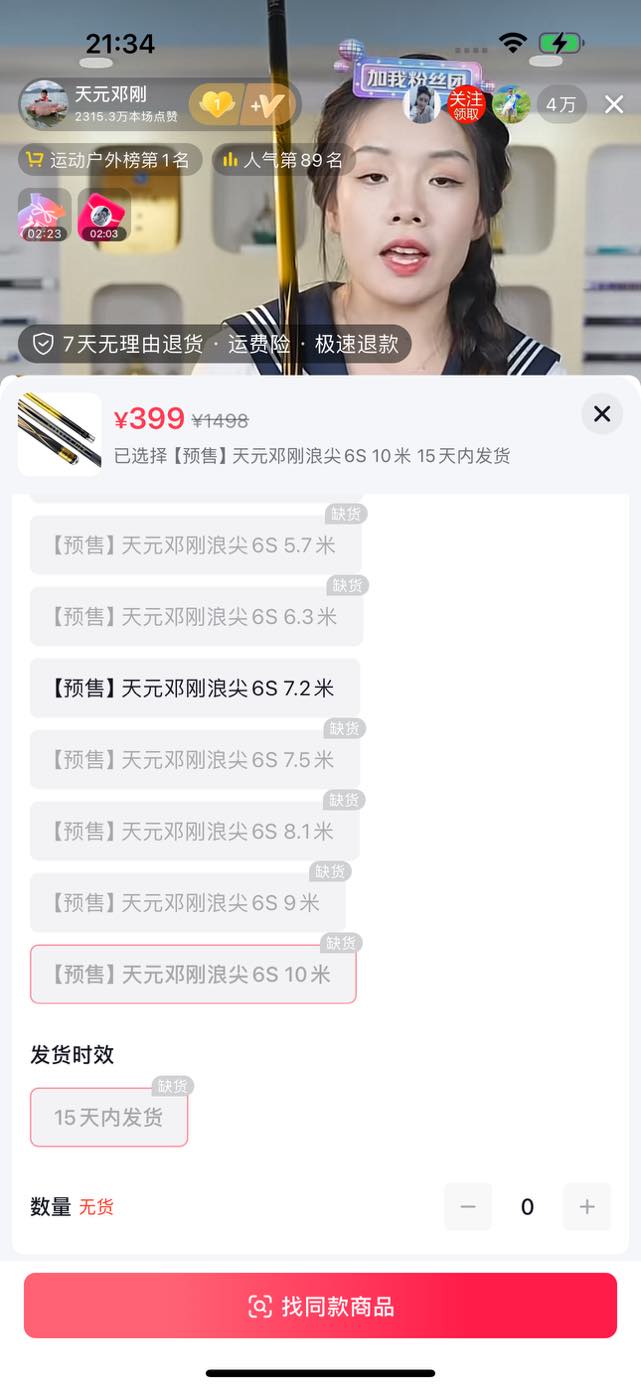641x1389 pixels.
Task: Close the product options sheet
Action: 602,413
